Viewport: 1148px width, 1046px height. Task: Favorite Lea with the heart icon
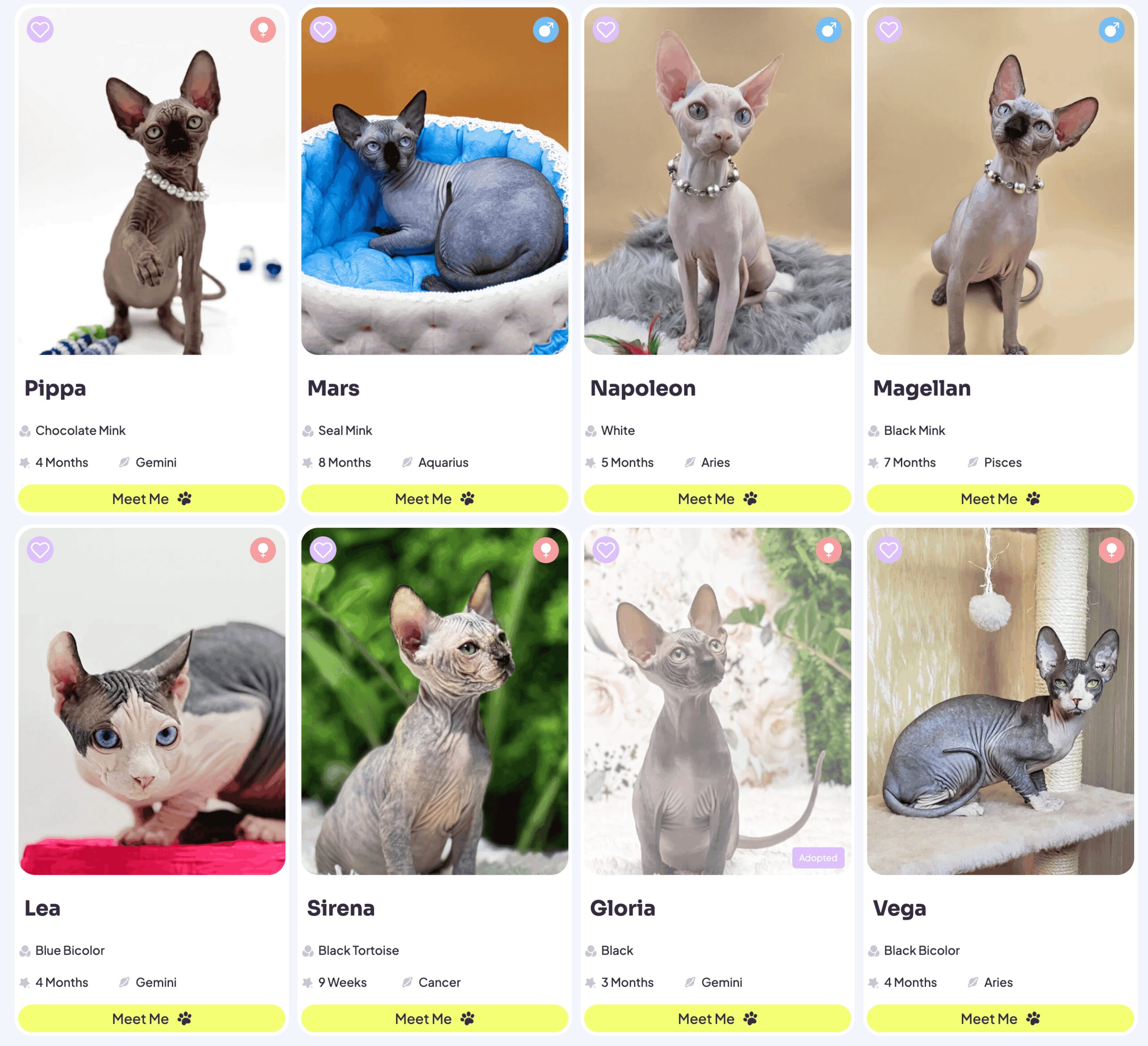click(x=40, y=550)
